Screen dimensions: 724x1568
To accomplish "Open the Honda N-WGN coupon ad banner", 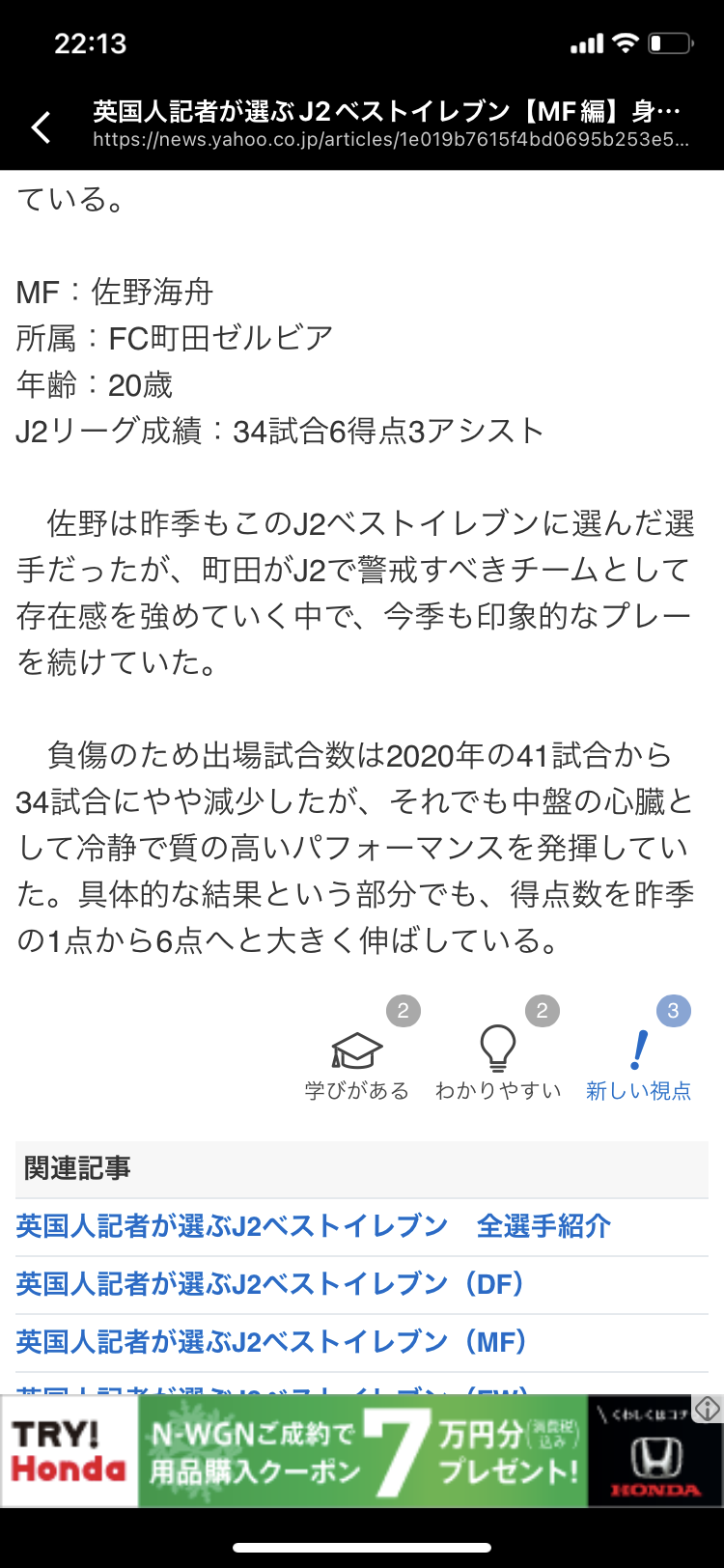I will pyautogui.click(x=362, y=1450).
